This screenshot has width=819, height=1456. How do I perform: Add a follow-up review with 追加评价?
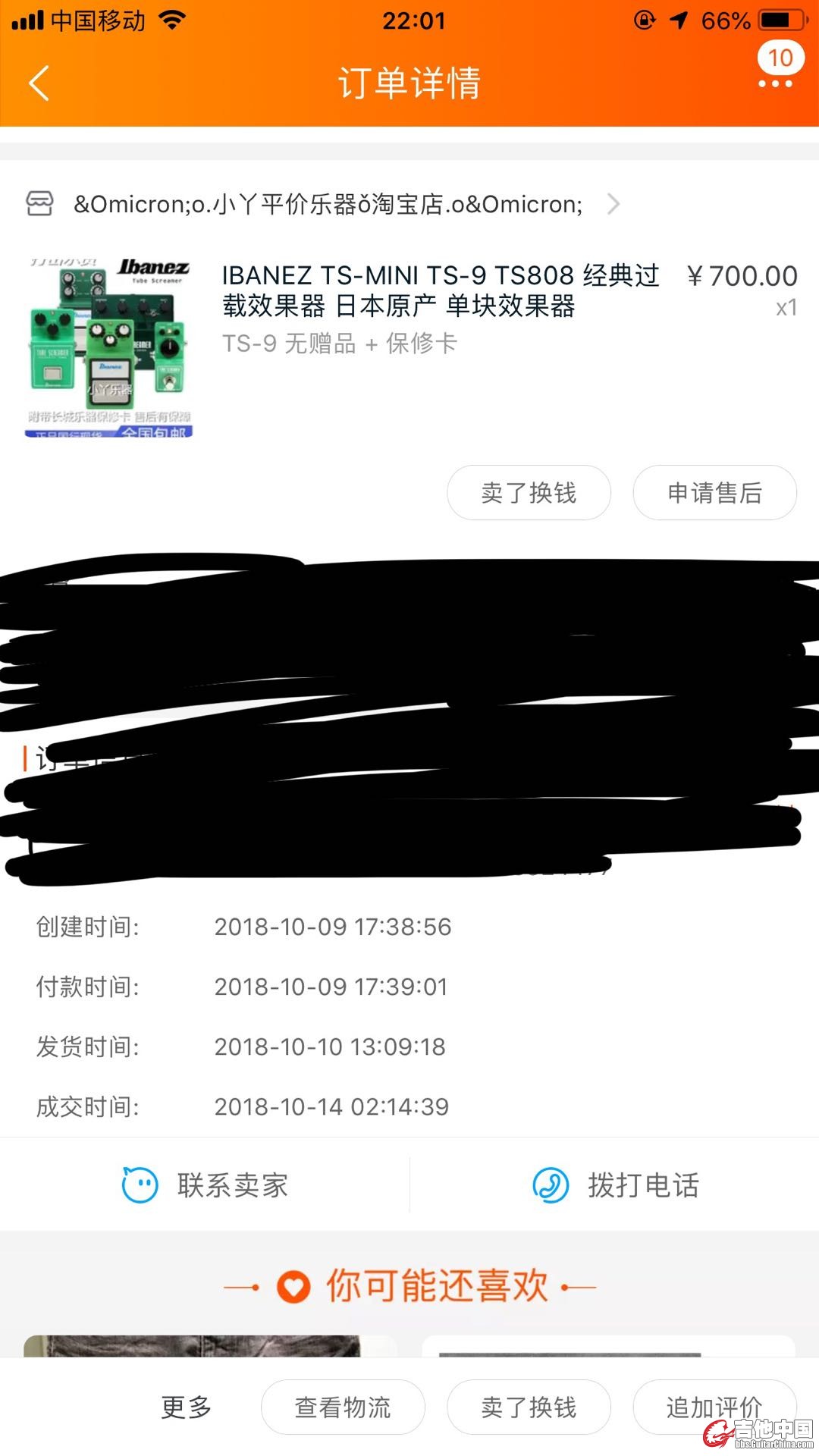[x=713, y=1407]
